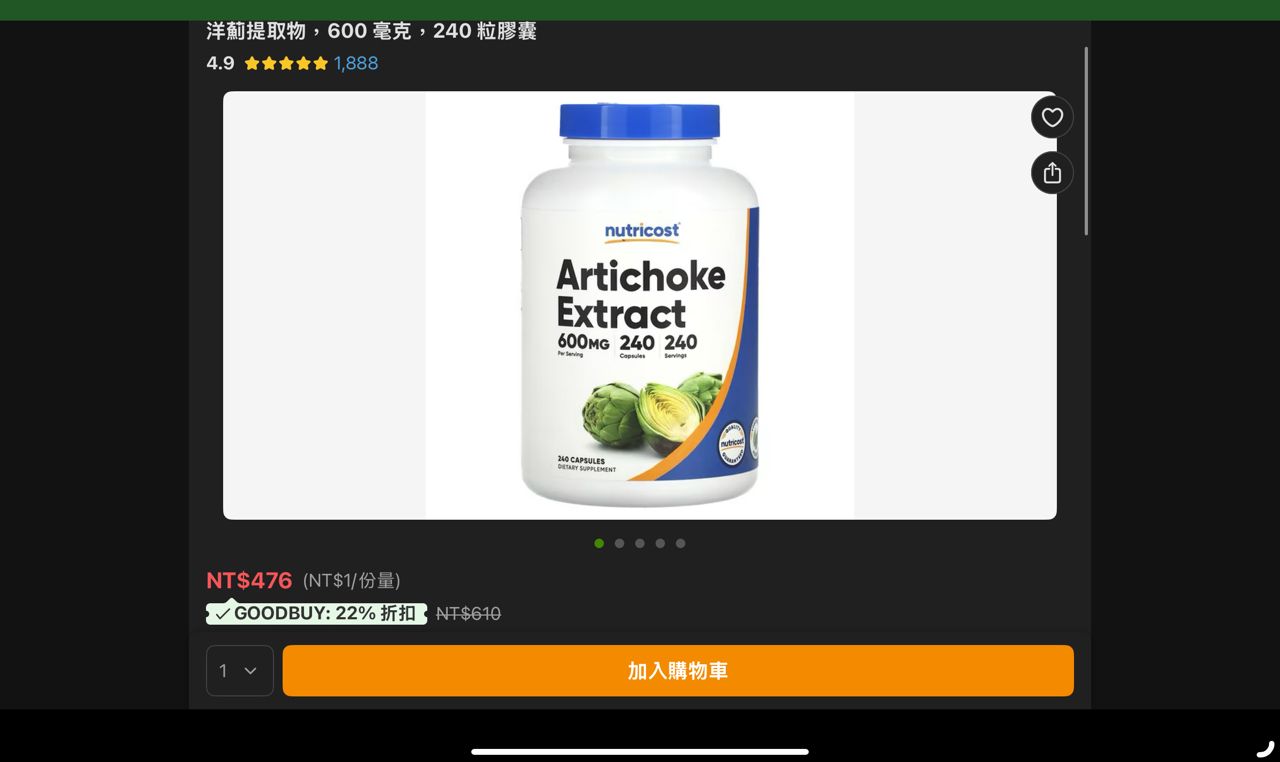The image size is (1280, 762).
Task: Tap the GOODBUY 22% discount badge
Action: tap(317, 613)
